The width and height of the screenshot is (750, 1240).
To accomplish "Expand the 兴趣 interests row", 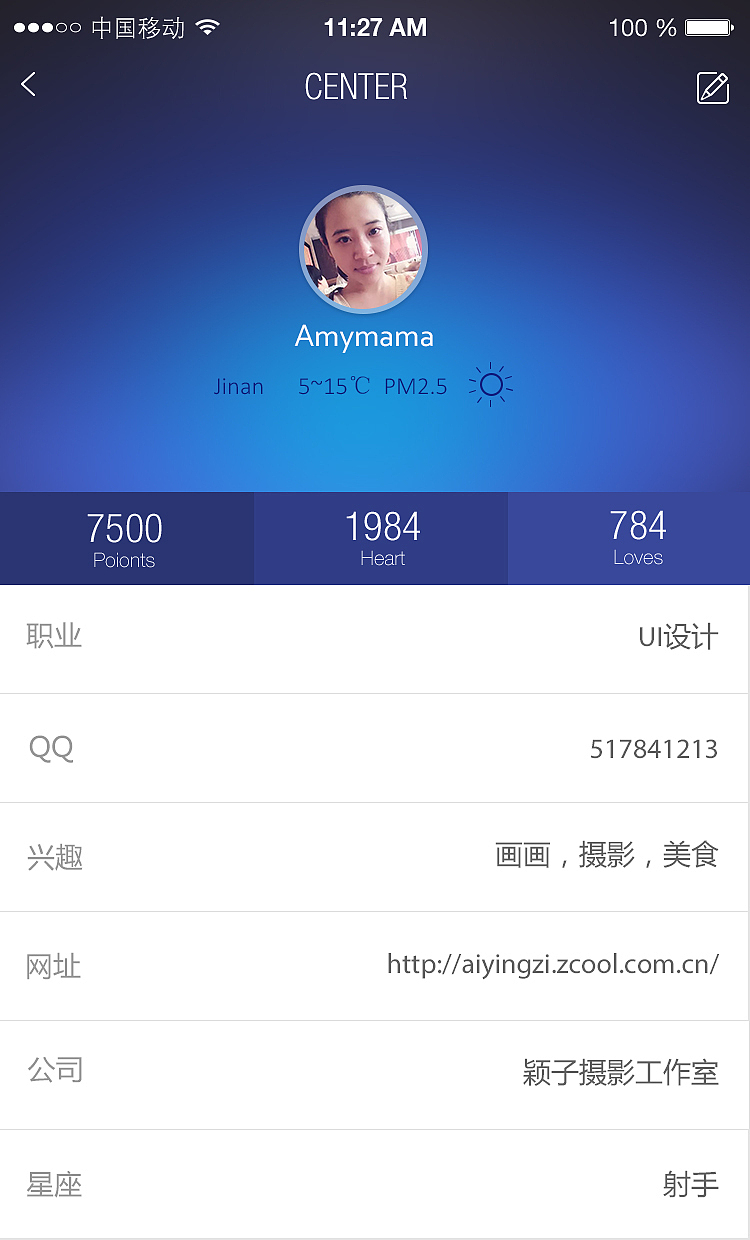I will click(375, 857).
